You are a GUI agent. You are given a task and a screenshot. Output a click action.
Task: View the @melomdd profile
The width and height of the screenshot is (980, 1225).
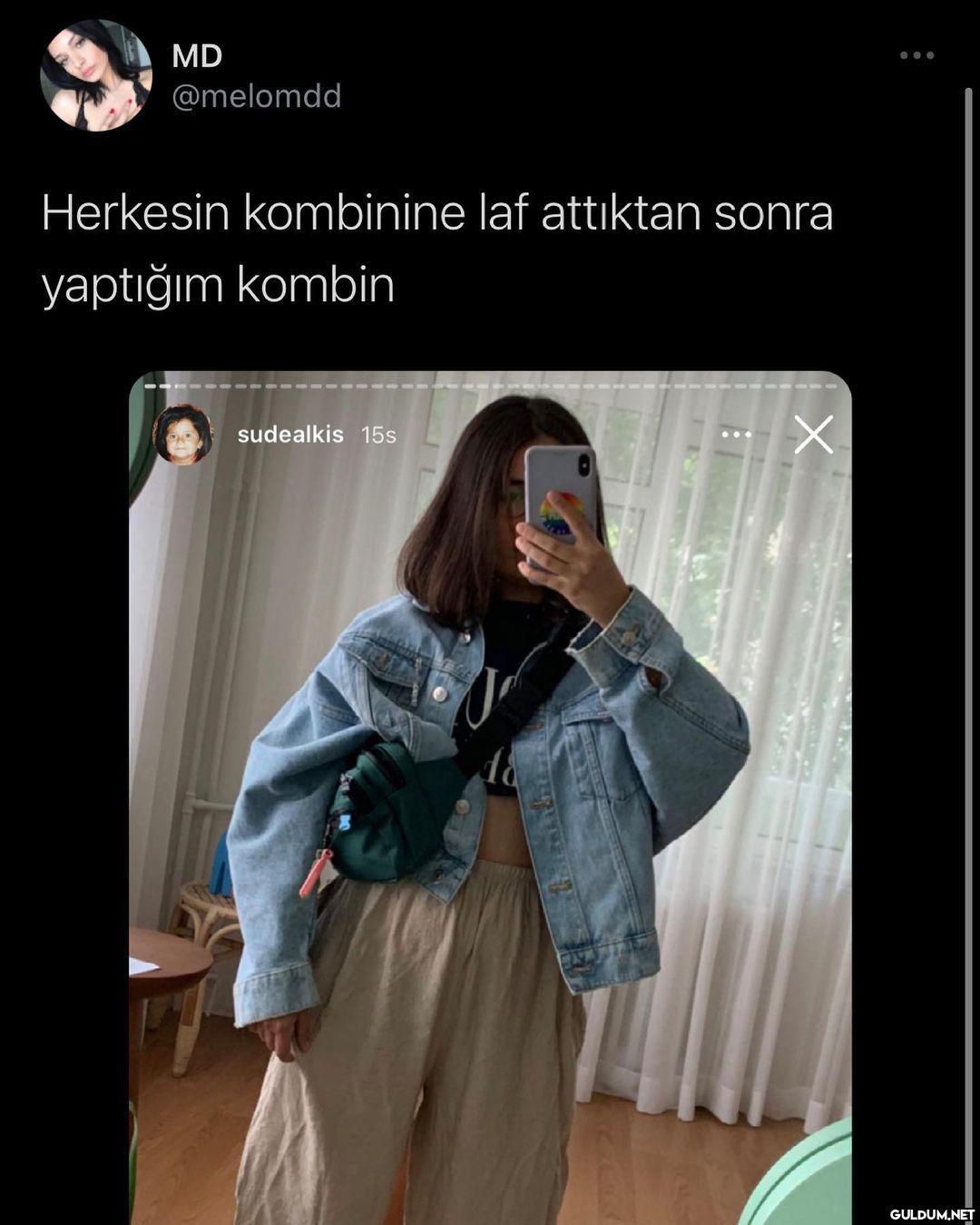257,96
